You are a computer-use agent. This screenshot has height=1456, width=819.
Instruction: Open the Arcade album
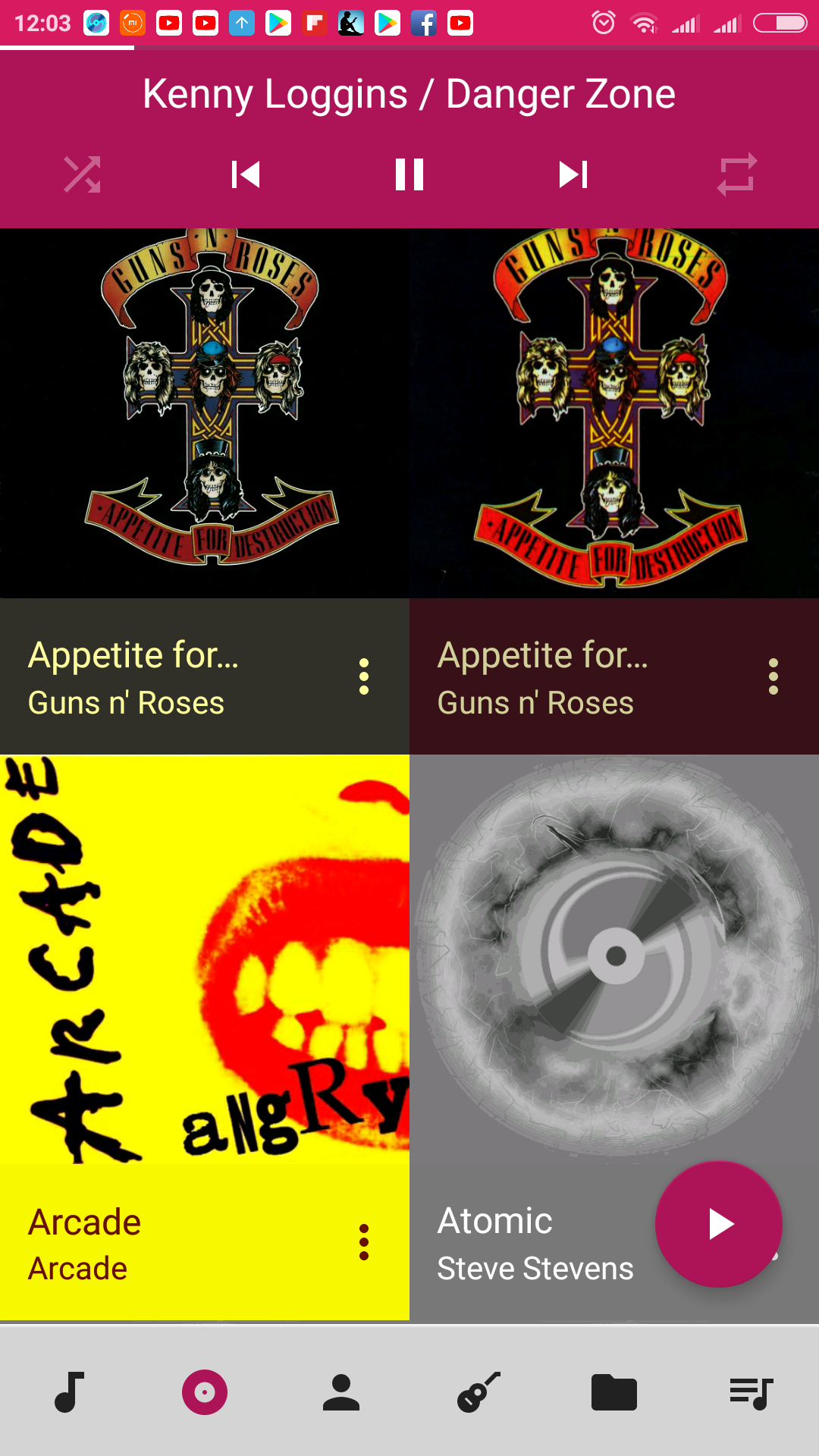point(205,1037)
